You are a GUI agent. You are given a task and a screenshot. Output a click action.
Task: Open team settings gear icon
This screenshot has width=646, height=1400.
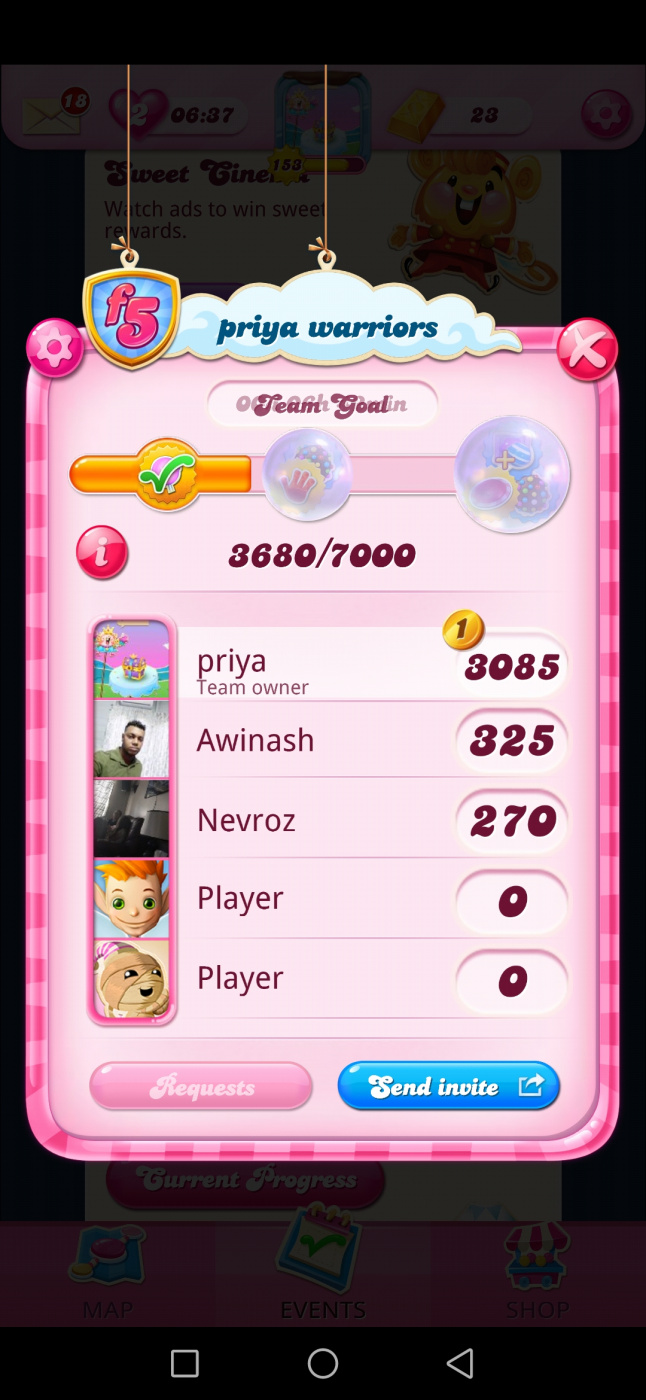click(54, 348)
